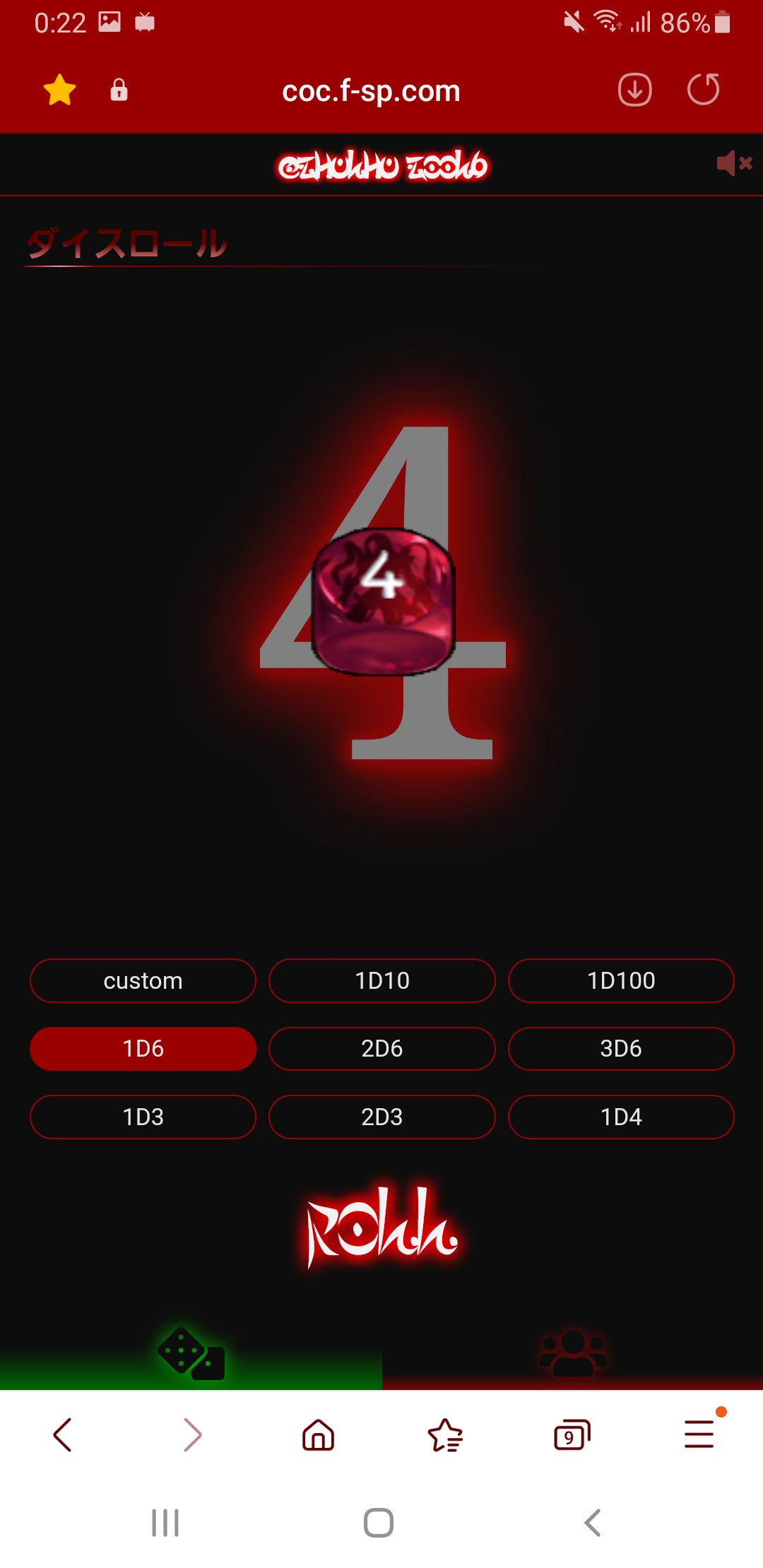Image resolution: width=763 pixels, height=1568 pixels.
Task: Select the 1D100 dice
Action: 620,980
